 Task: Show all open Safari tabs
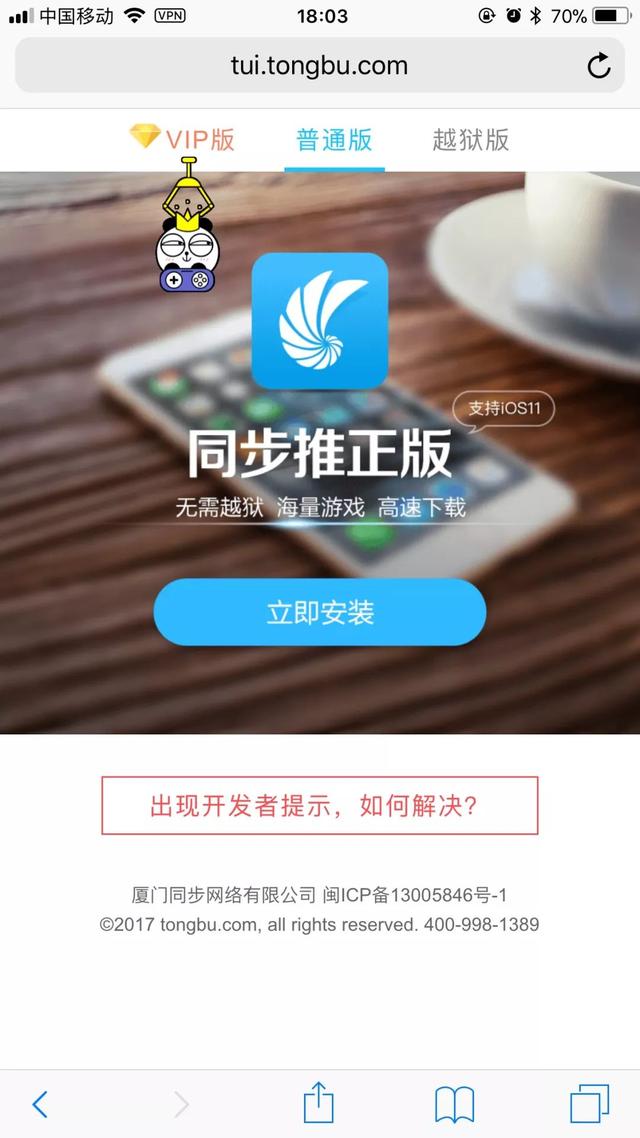tap(589, 1104)
